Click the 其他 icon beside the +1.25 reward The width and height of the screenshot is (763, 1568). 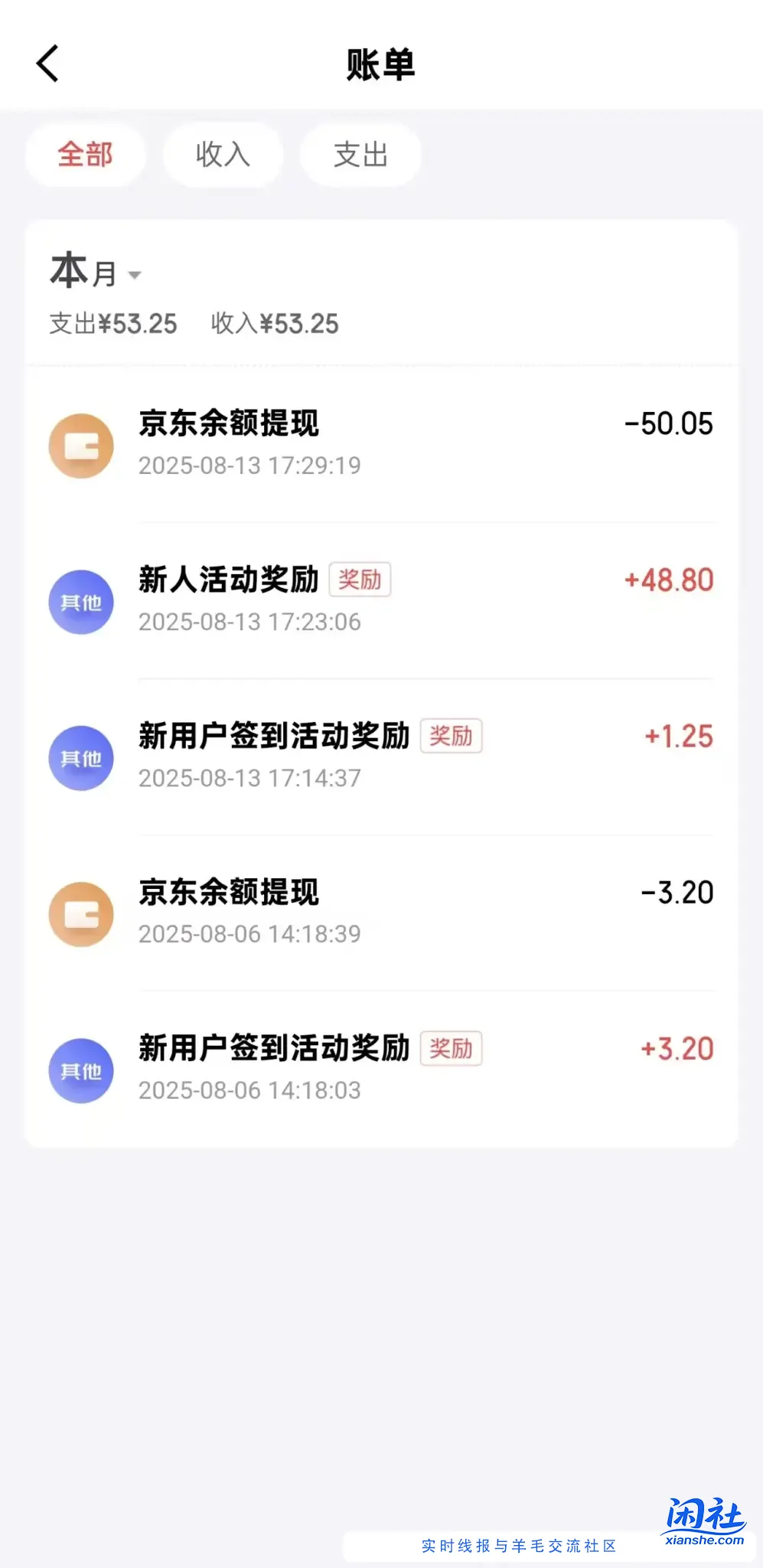(x=81, y=758)
